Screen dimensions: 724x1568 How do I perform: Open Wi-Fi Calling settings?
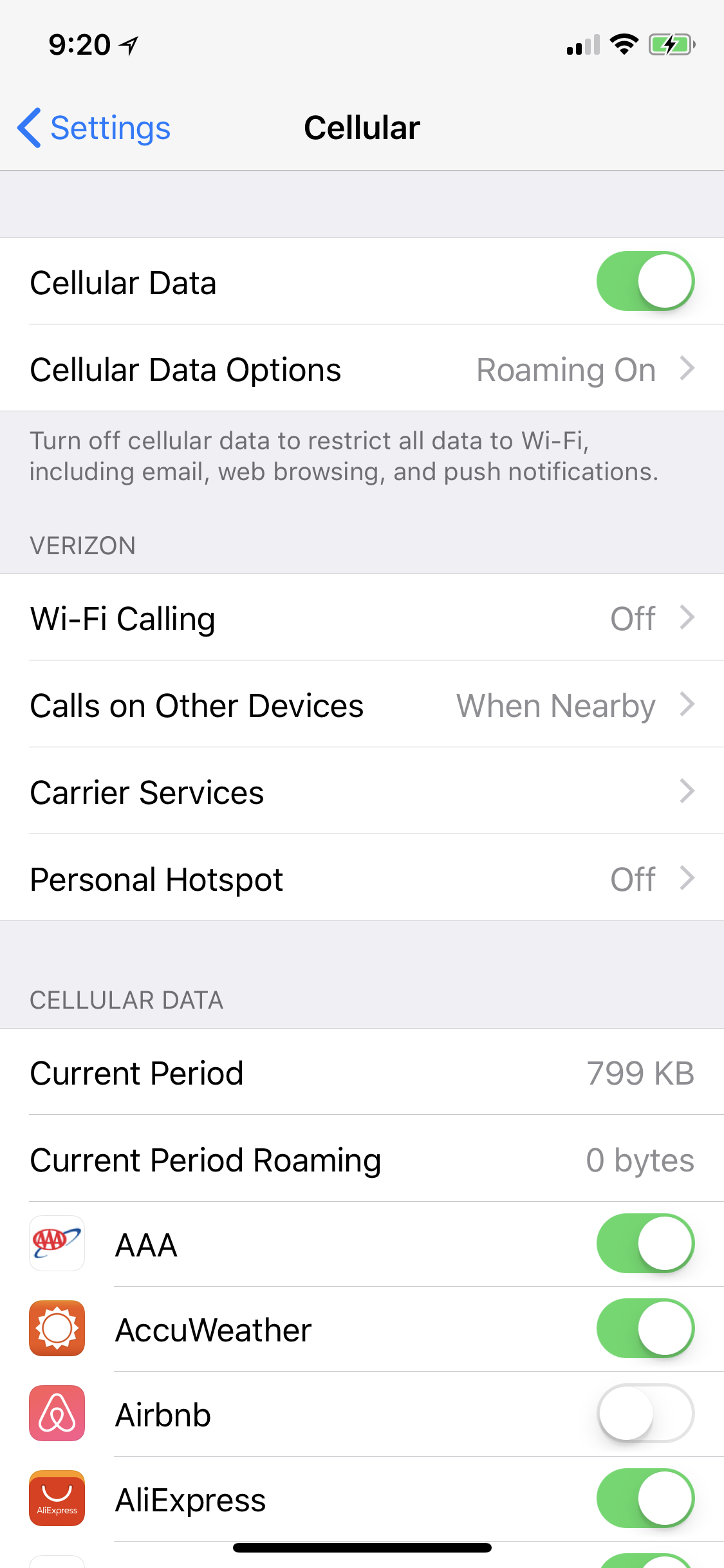(x=362, y=617)
